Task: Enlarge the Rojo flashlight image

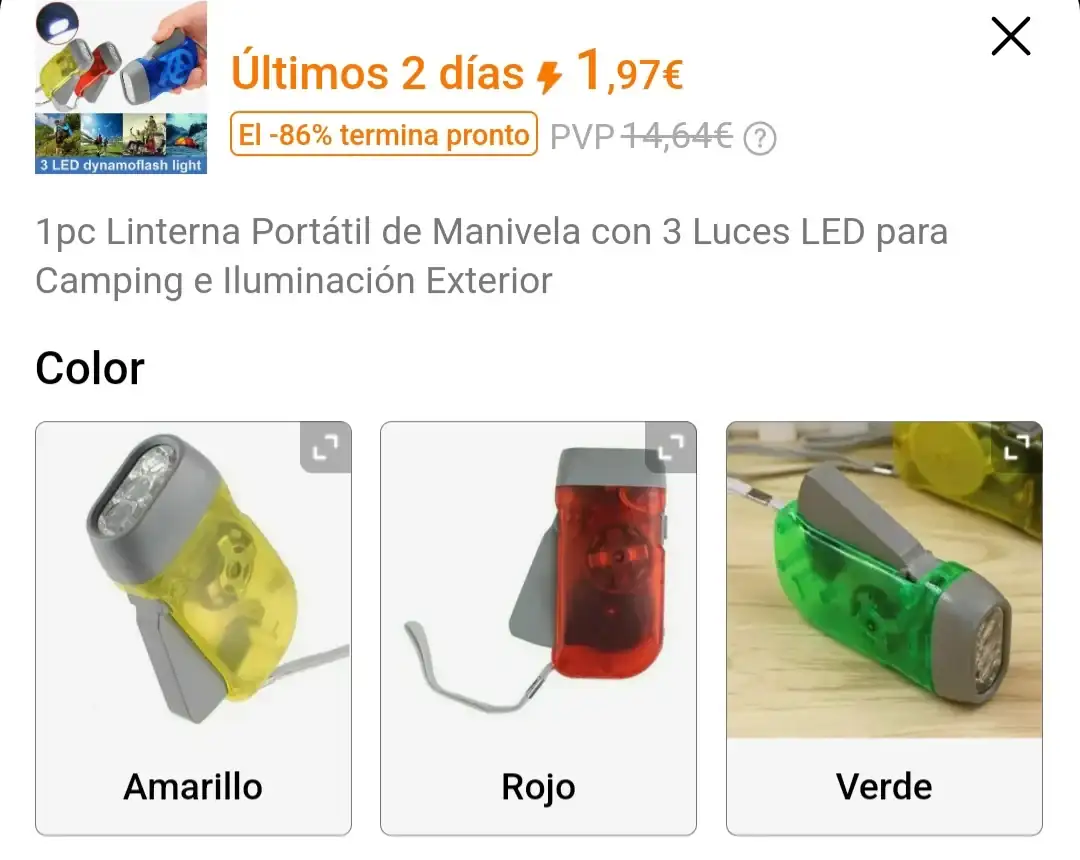Action: (671, 447)
